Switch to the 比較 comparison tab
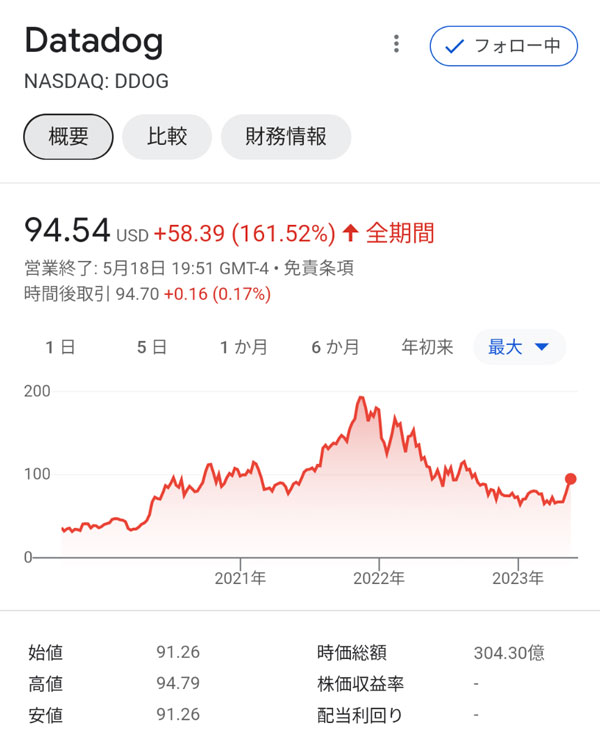Image resolution: width=600 pixels, height=738 pixels. pyautogui.click(x=167, y=137)
